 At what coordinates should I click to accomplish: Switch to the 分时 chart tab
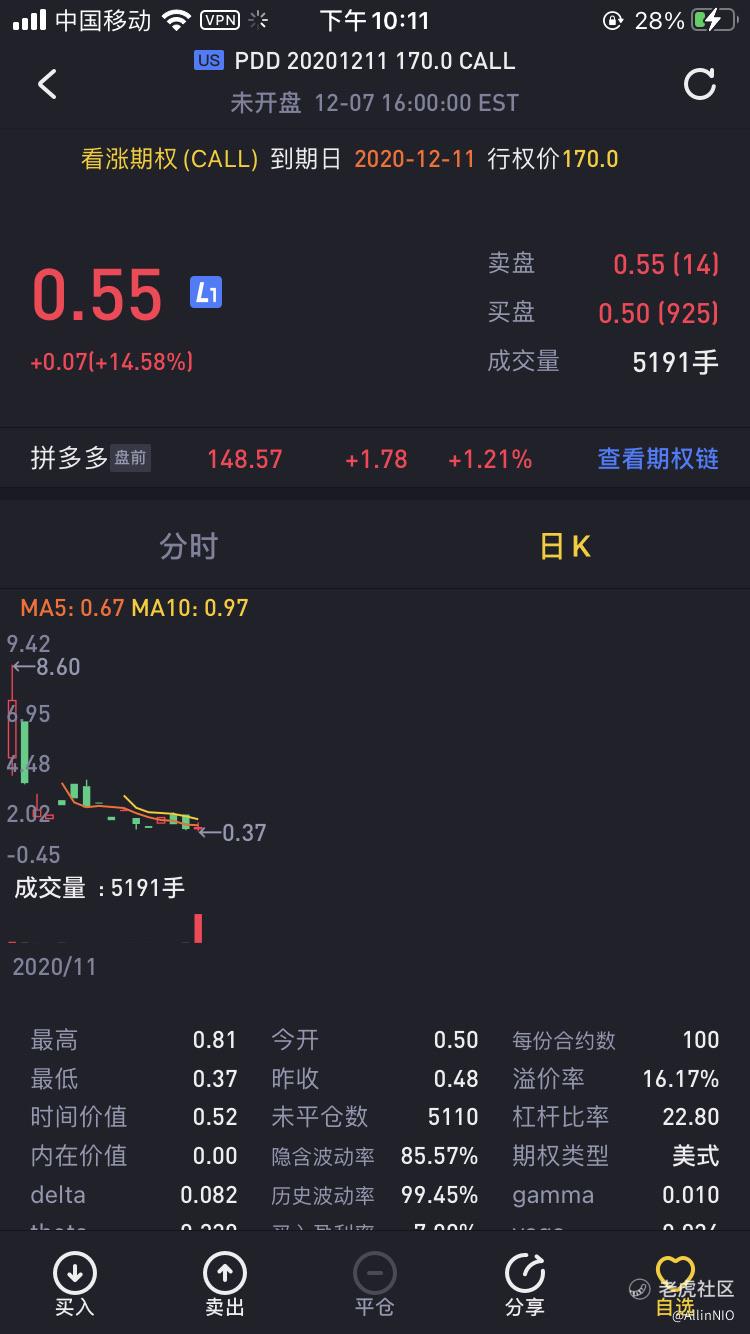click(x=188, y=546)
